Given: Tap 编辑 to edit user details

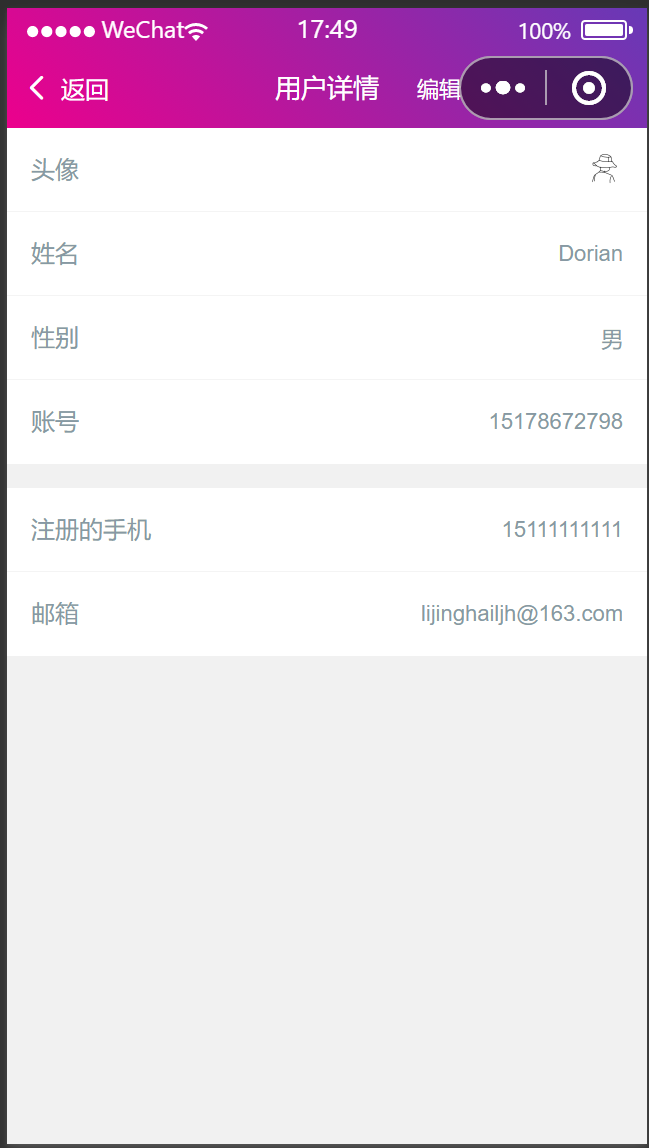Looking at the screenshot, I should click(x=438, y=90).
